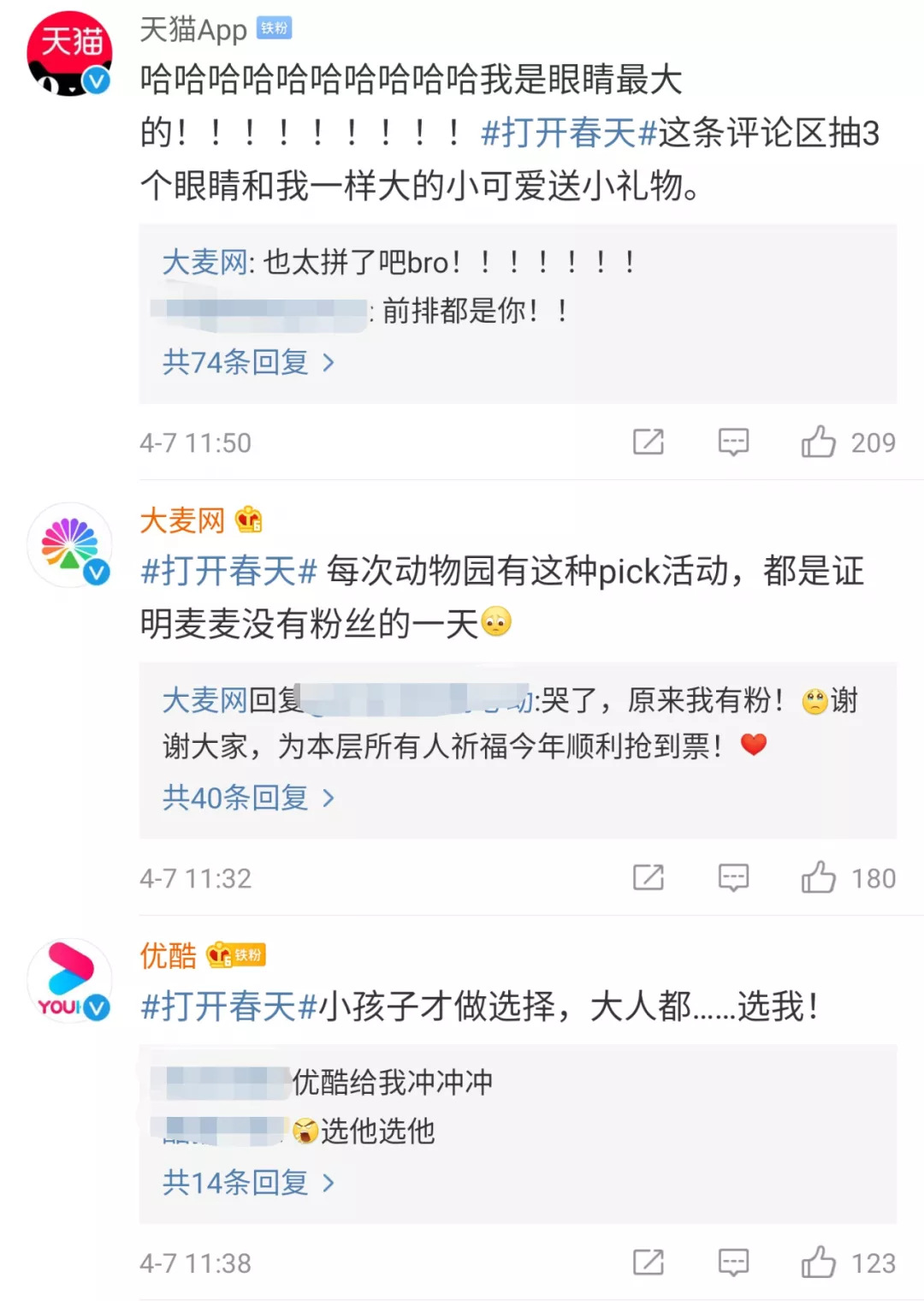Viewport: 924px width, 1301px height.
Task: Reply to the 大麦网 comment
Action: coord(733,877)
